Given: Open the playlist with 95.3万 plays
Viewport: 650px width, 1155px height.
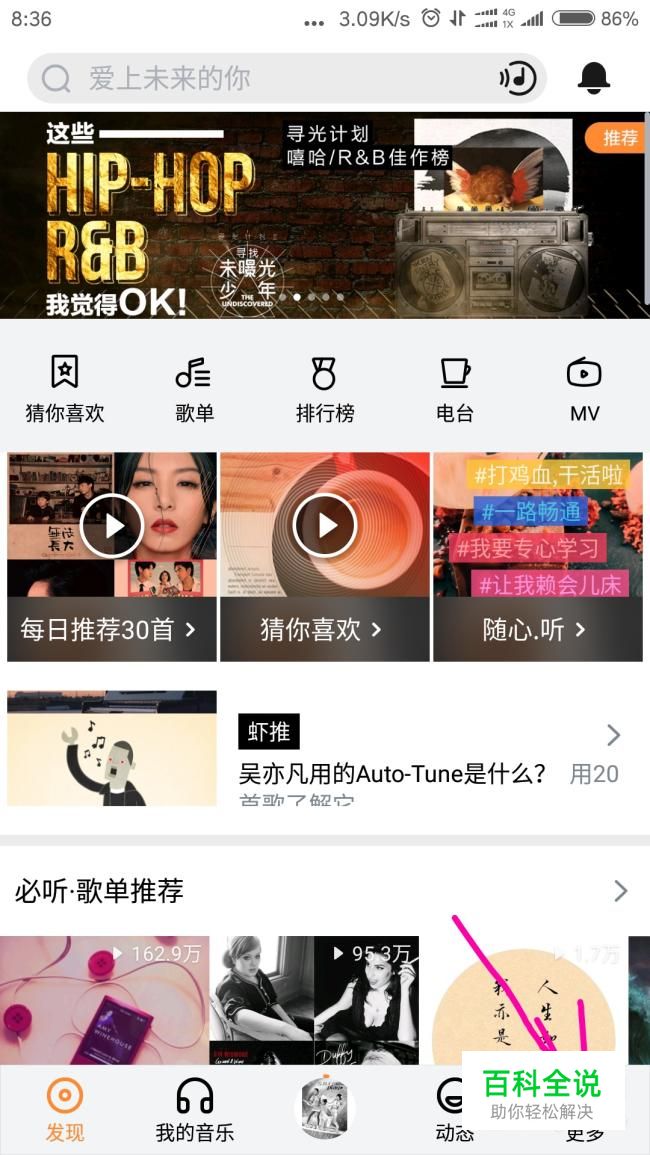Looking at the screenshot, I should click(x=314, y=1000).
